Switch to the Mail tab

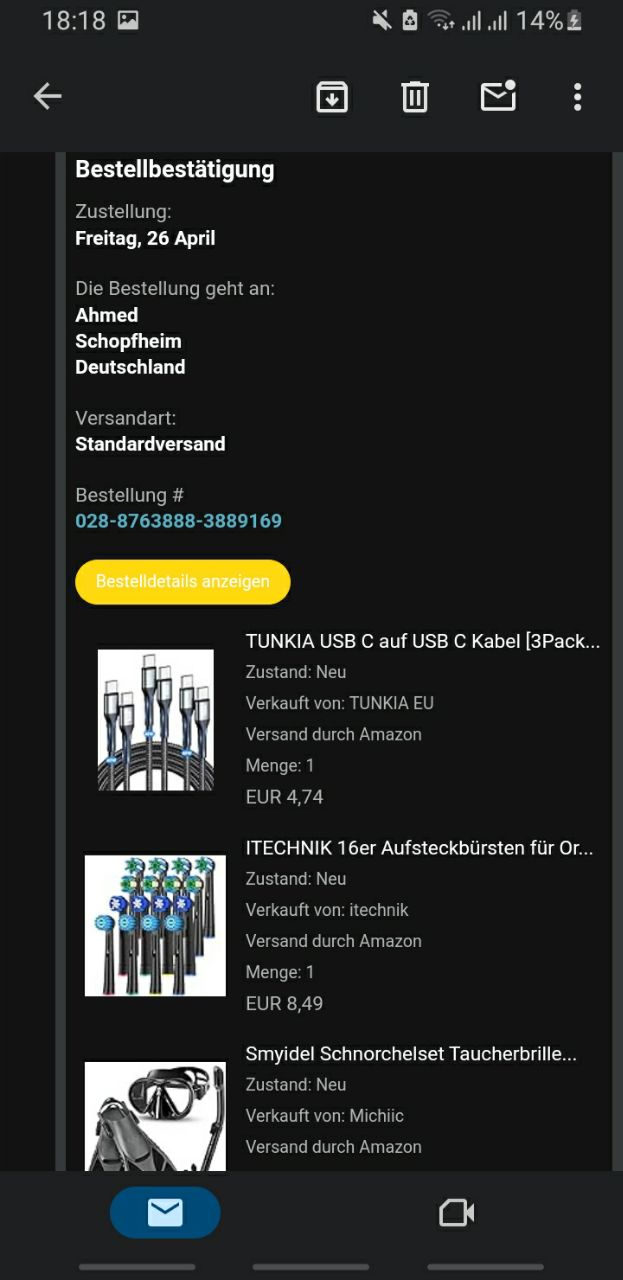(165, 1212)
